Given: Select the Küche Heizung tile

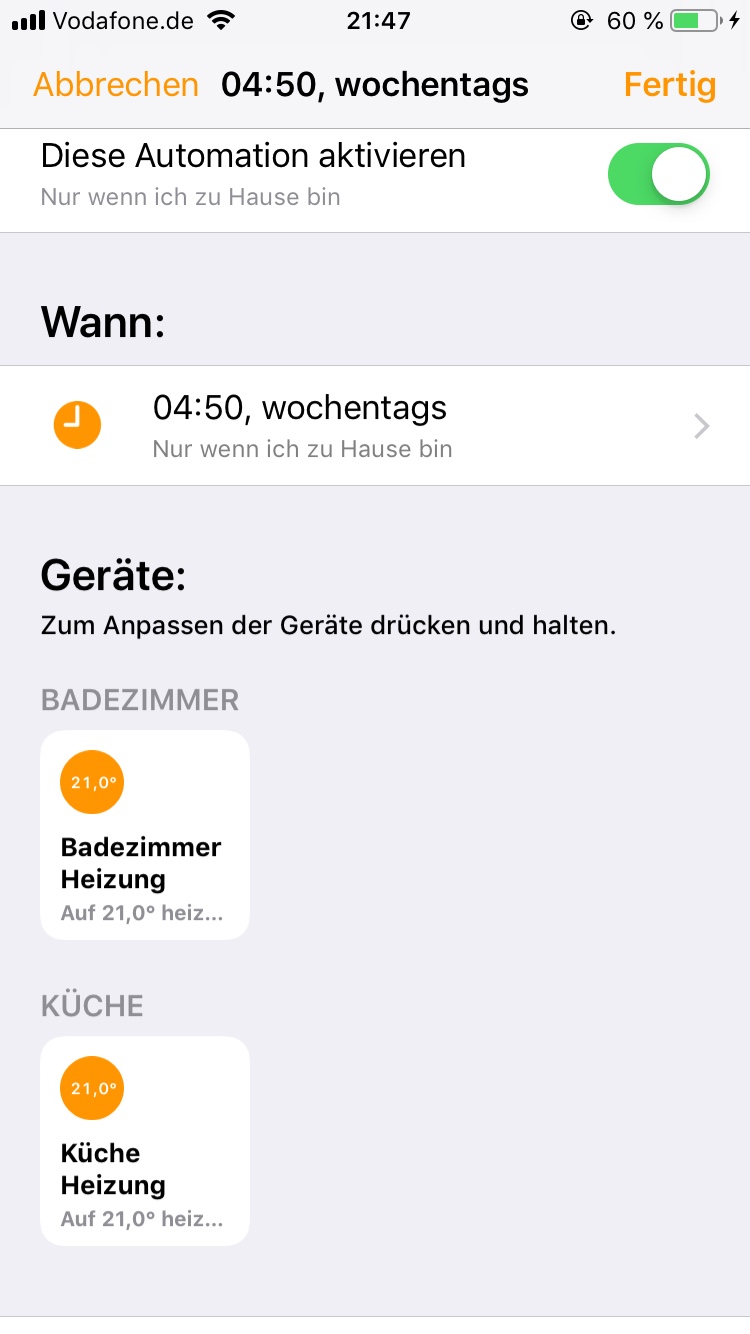Looking at the screenshot, I should [x=145, y=1141].
